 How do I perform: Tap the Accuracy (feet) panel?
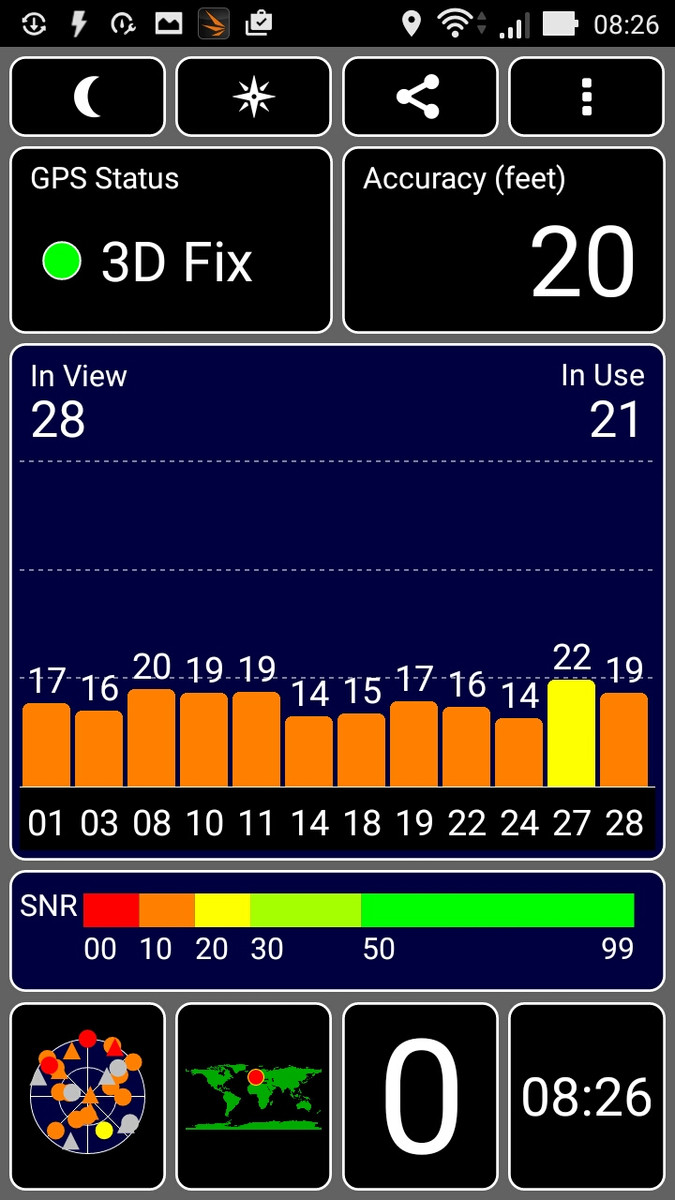[x=504, y=240]
